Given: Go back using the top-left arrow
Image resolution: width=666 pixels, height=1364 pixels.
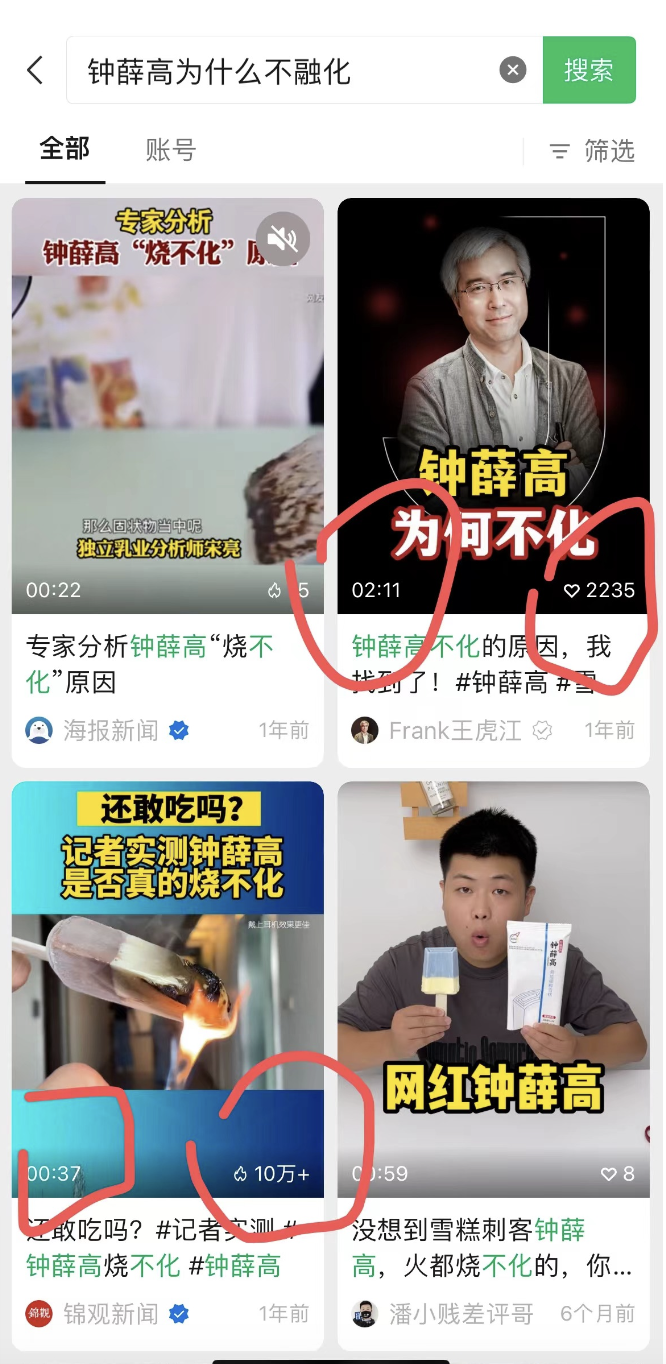Looking at the screenshot, I should click(x=35, y=70).
